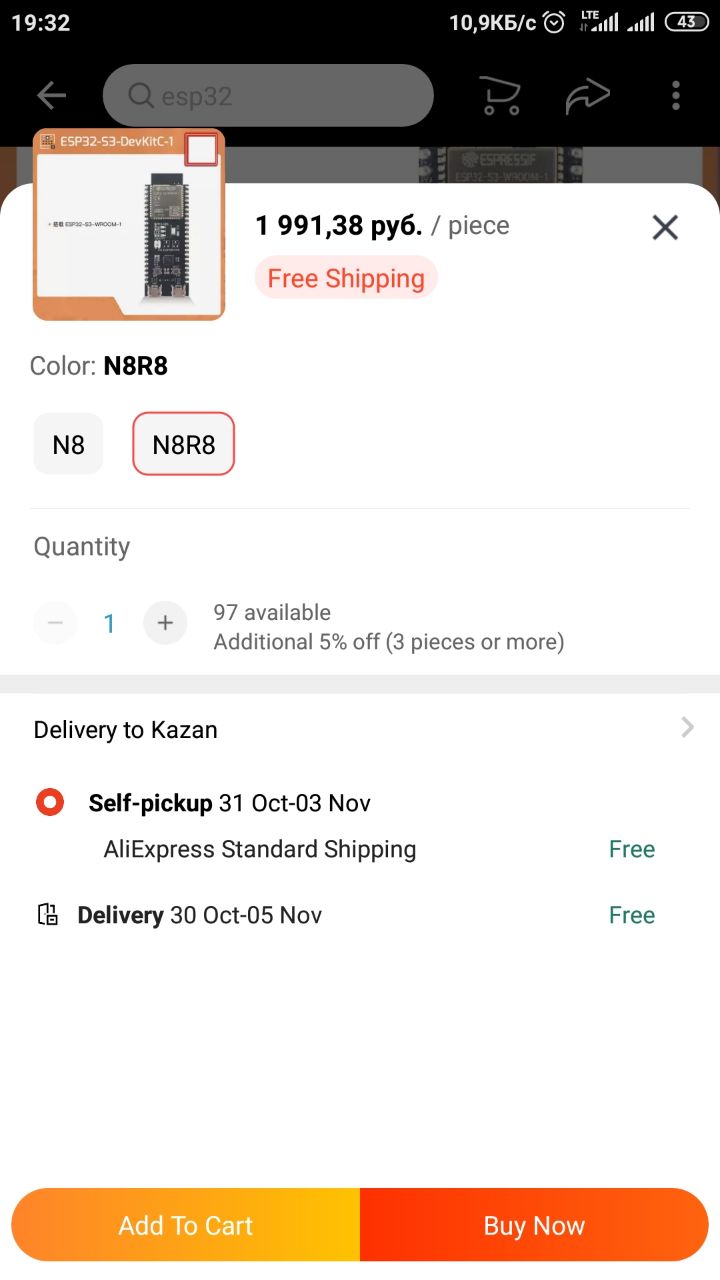720x1280 pixels.
Task: Decrease quantity with the minus button
Action: pos(55,624)
